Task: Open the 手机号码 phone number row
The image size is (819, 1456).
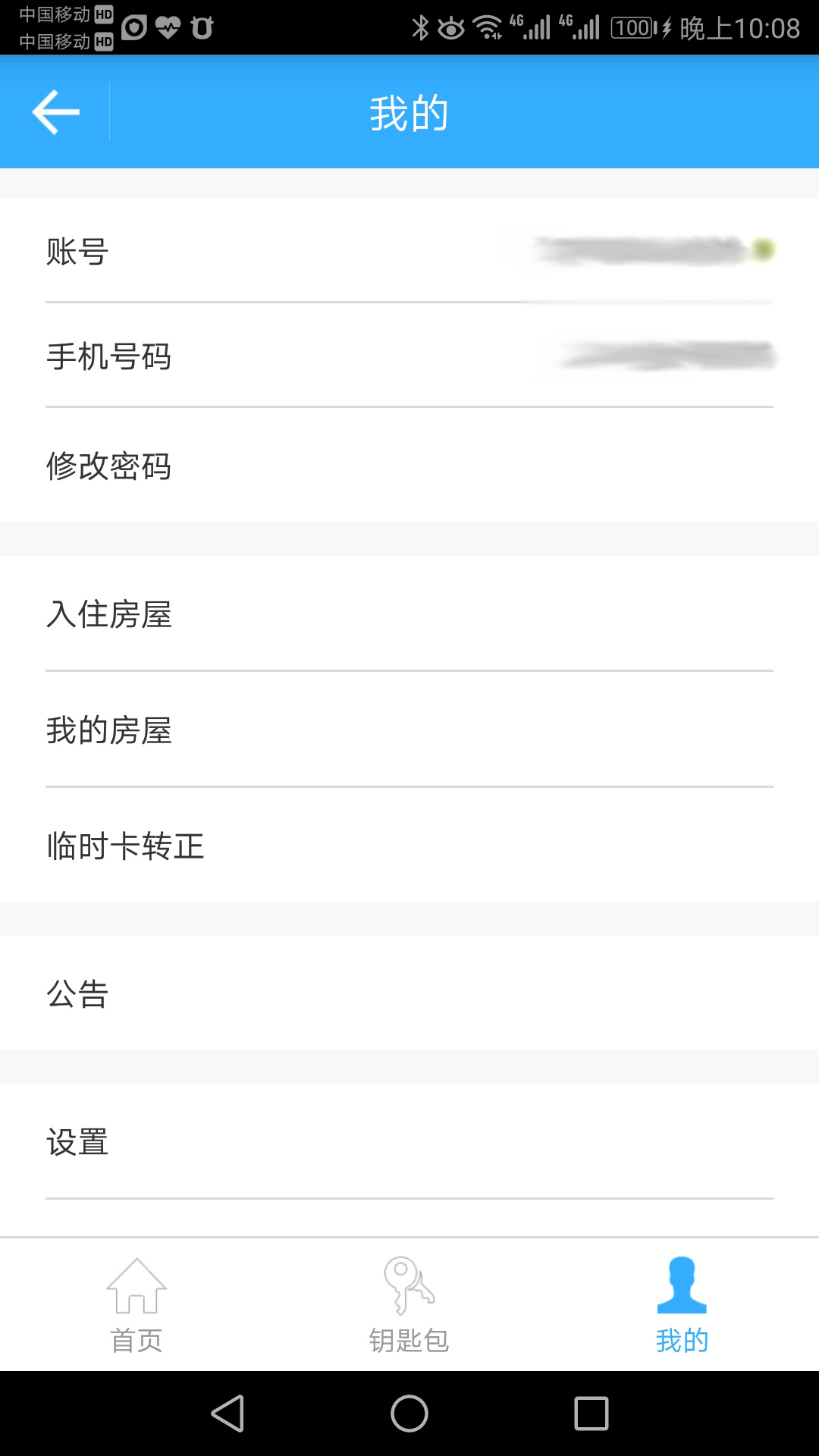Action: pos(409,356)
